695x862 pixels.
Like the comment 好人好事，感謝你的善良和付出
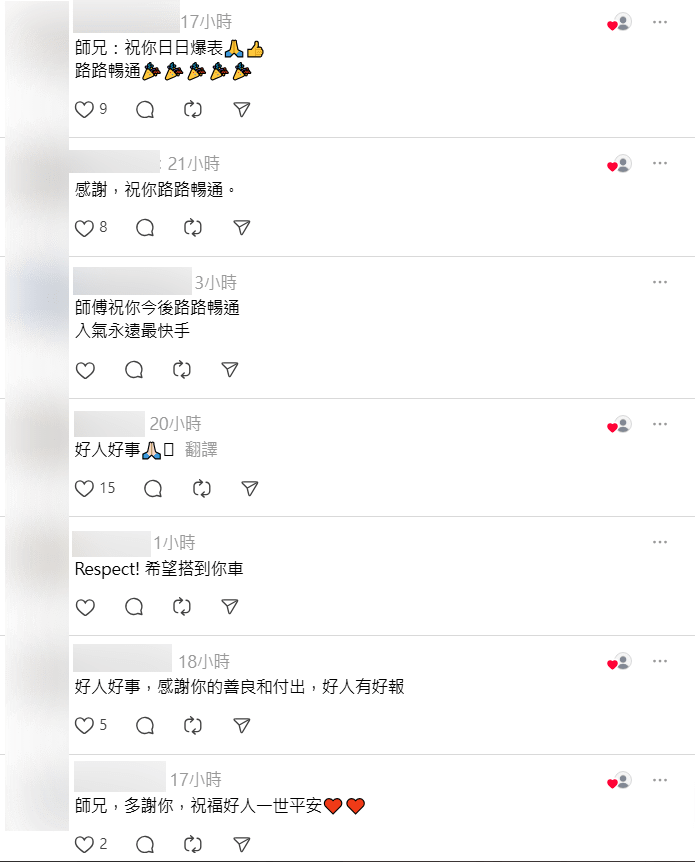(x=85, y=725)
